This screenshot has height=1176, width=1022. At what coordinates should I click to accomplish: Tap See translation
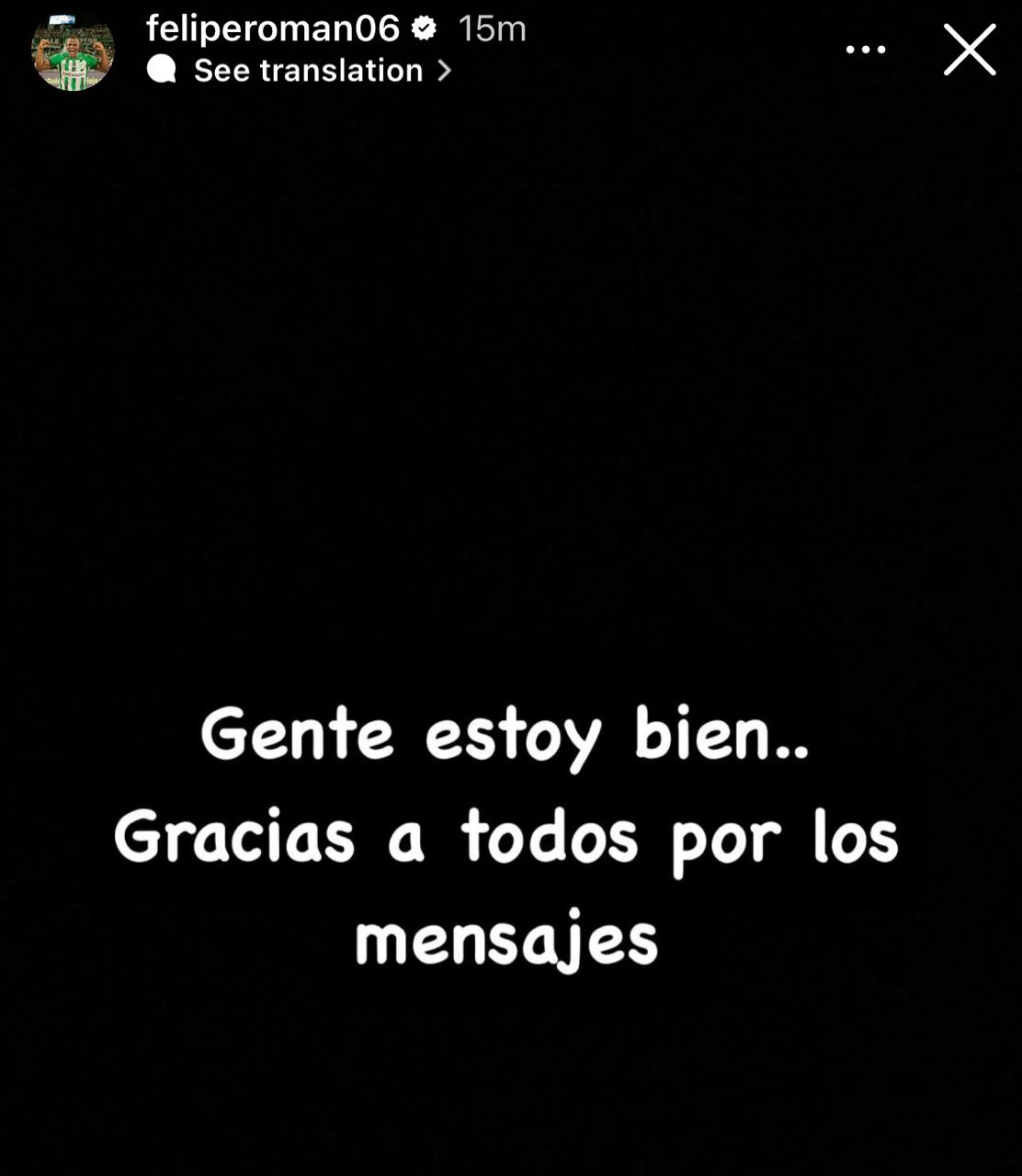[x=308, y=71]
